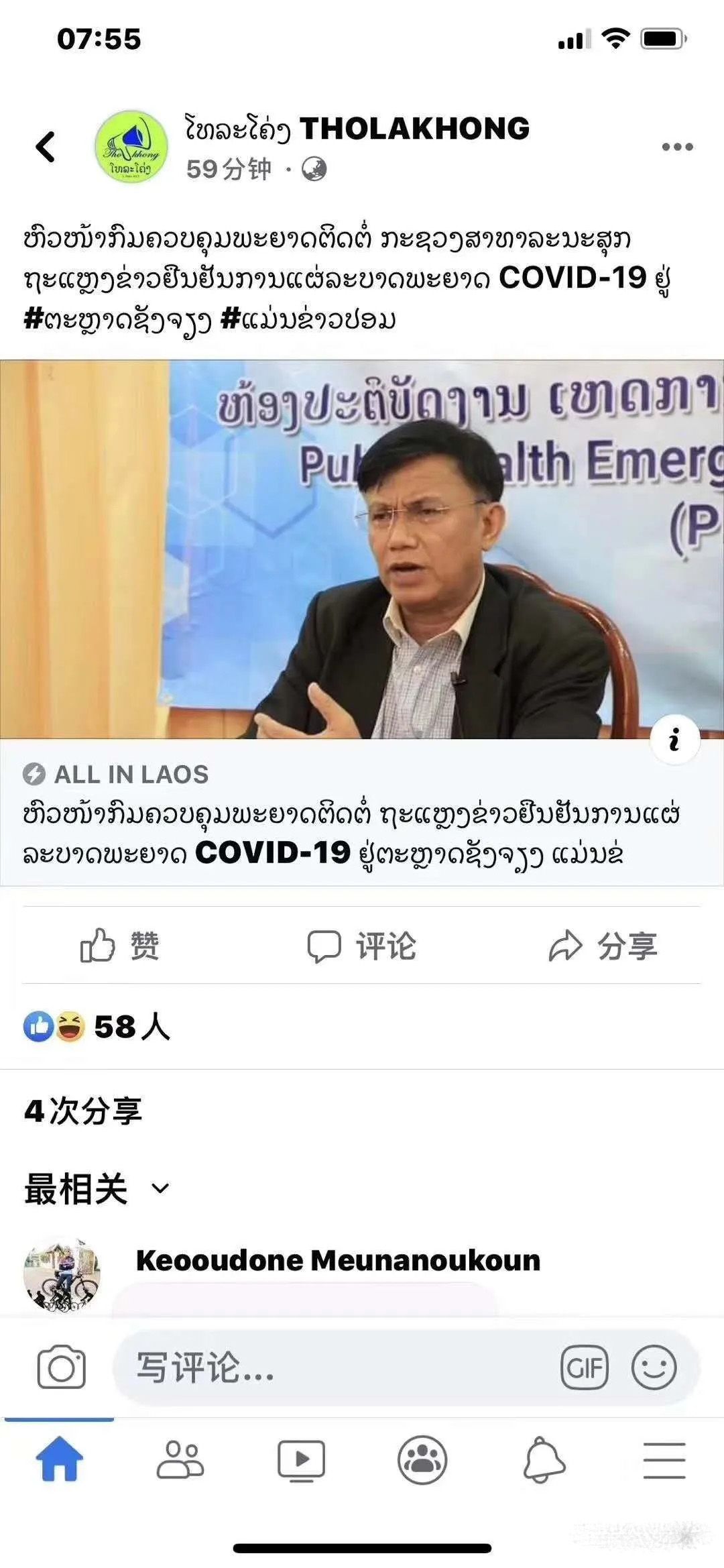The image size is (724, 1568).
Task: Focus the 写评论 comment input field
Action: click(335, 1367)
